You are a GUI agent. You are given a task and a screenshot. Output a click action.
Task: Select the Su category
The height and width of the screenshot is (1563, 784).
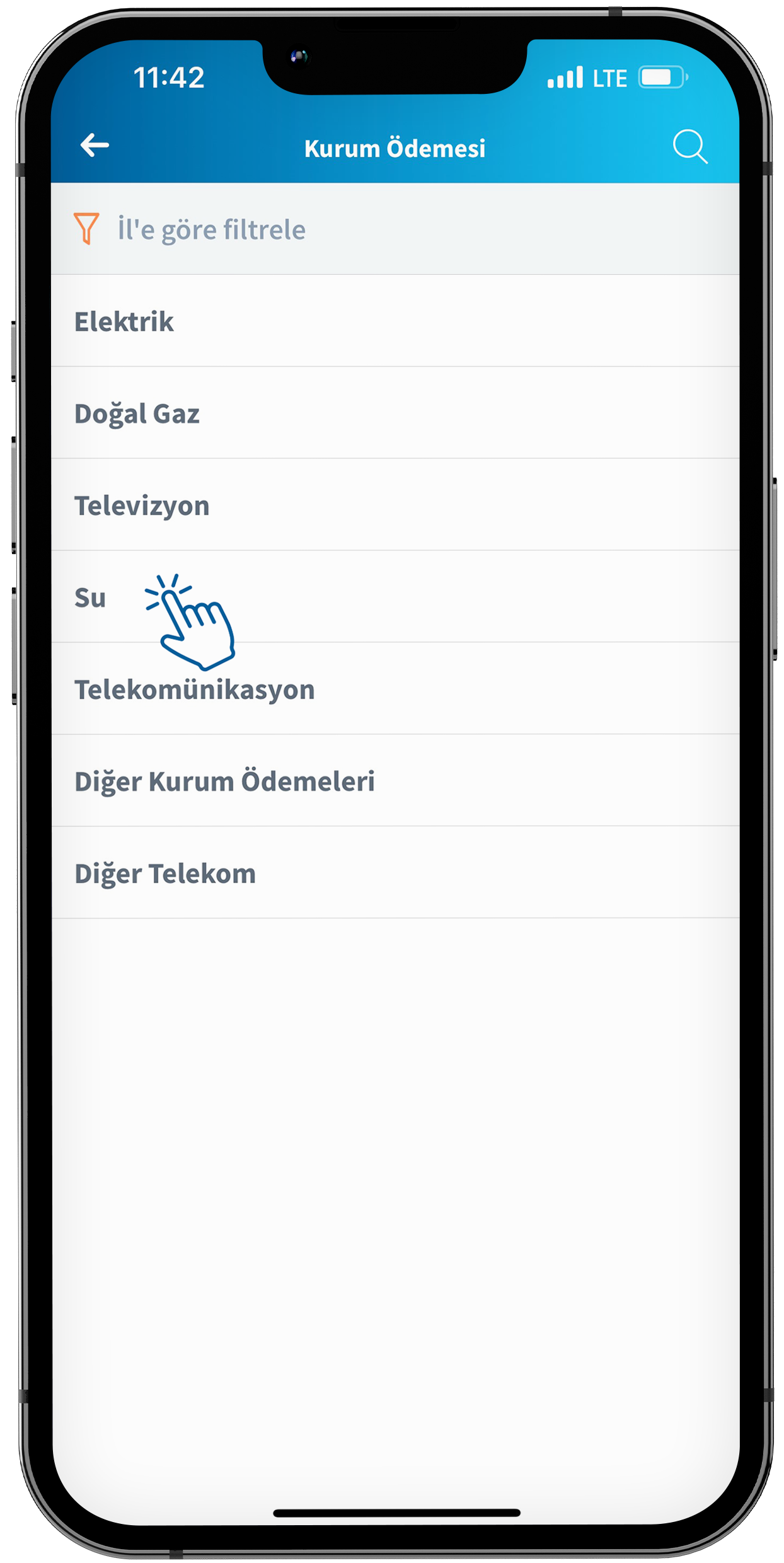[90, 597]
